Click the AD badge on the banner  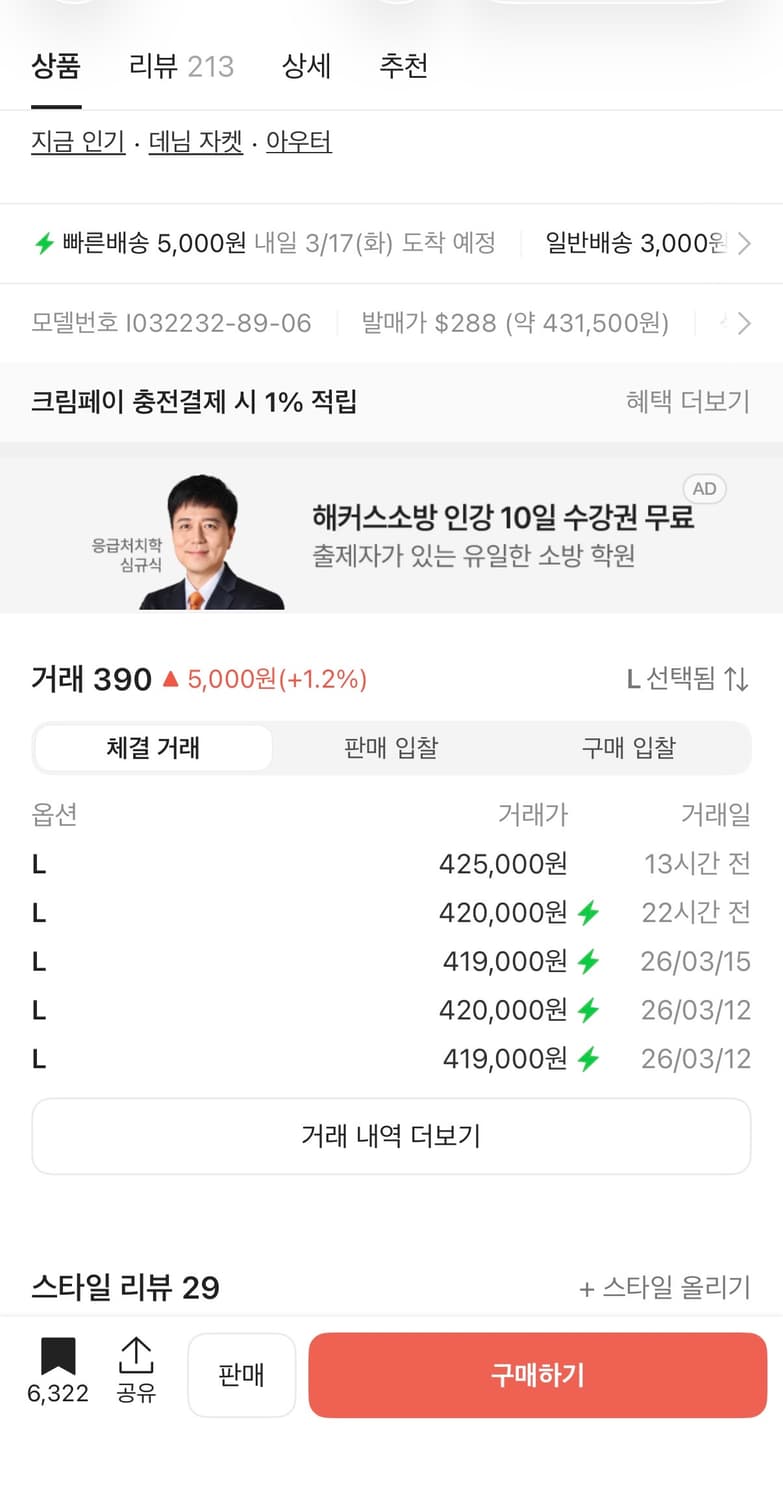(x=704, y=489)
